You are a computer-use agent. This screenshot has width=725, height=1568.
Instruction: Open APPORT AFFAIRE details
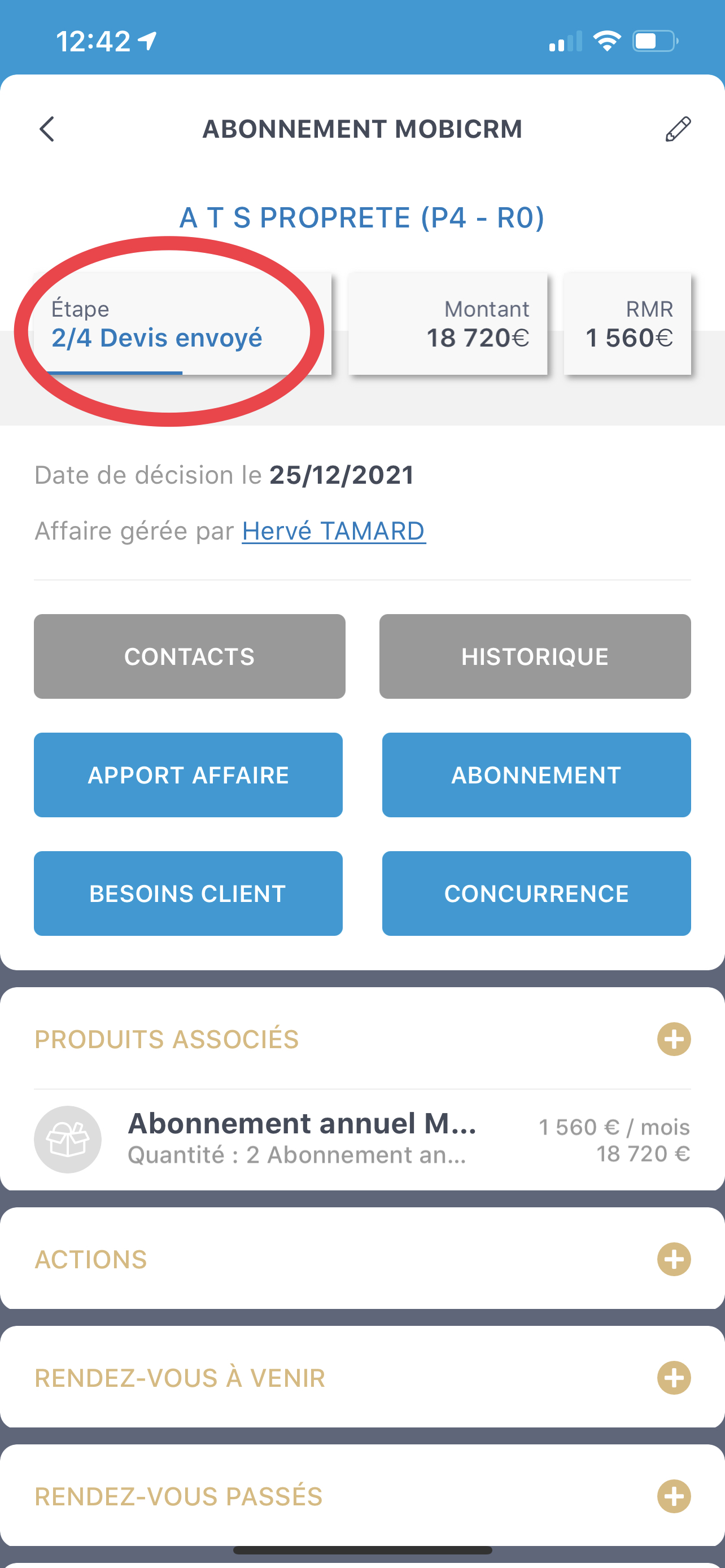pyautogui.click(x=188, y=775)
